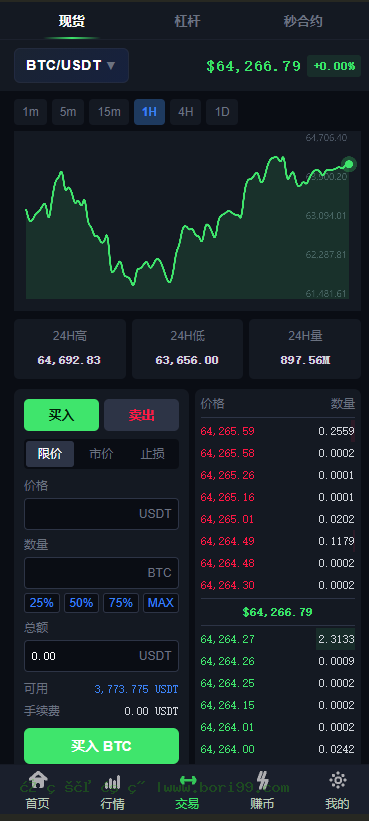Image resolution: width=369 pixels, height=821 pixels.
Task: Select the 15m chart interval
Action: (109, 112)
